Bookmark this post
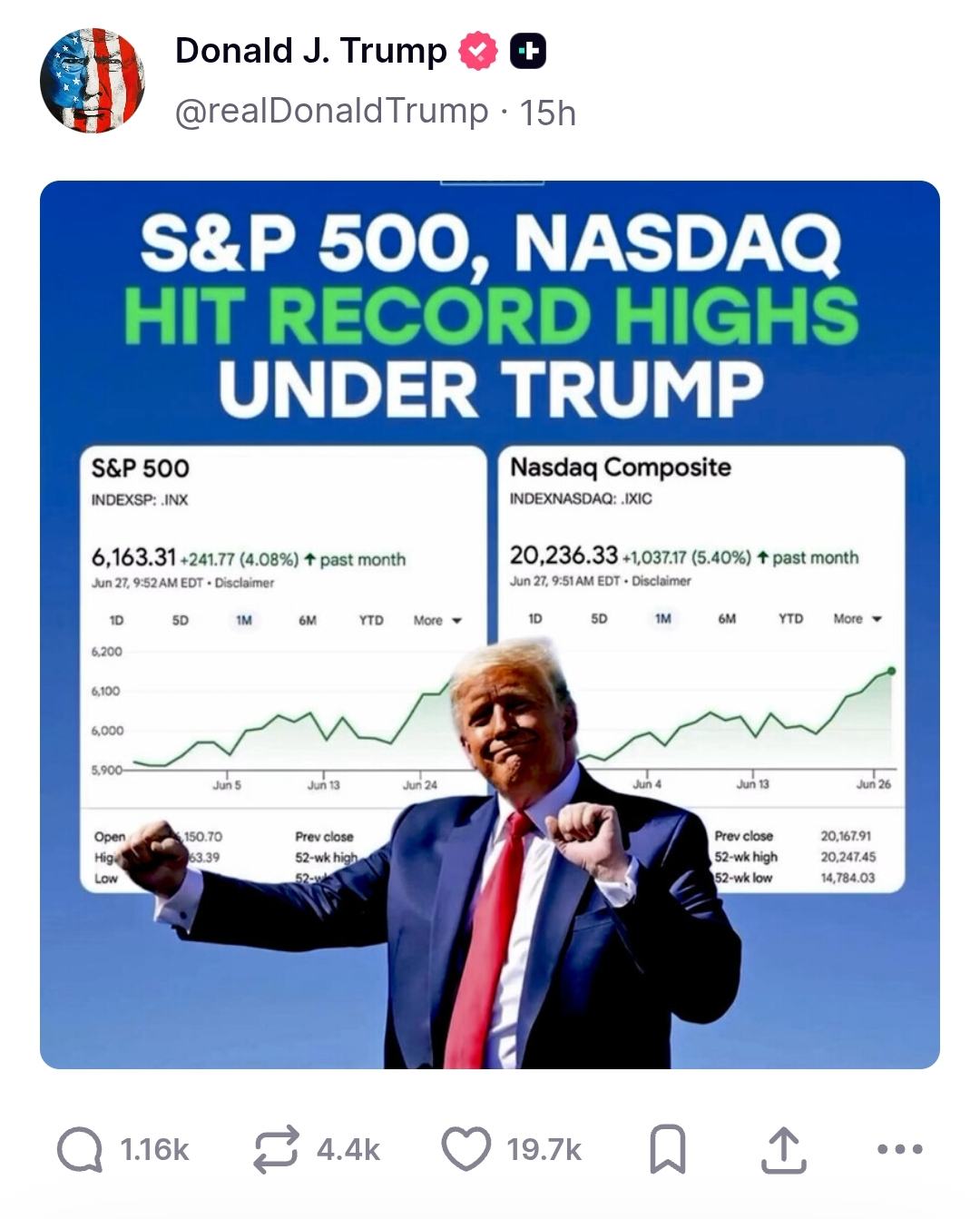 click(x=668, y=1149)
